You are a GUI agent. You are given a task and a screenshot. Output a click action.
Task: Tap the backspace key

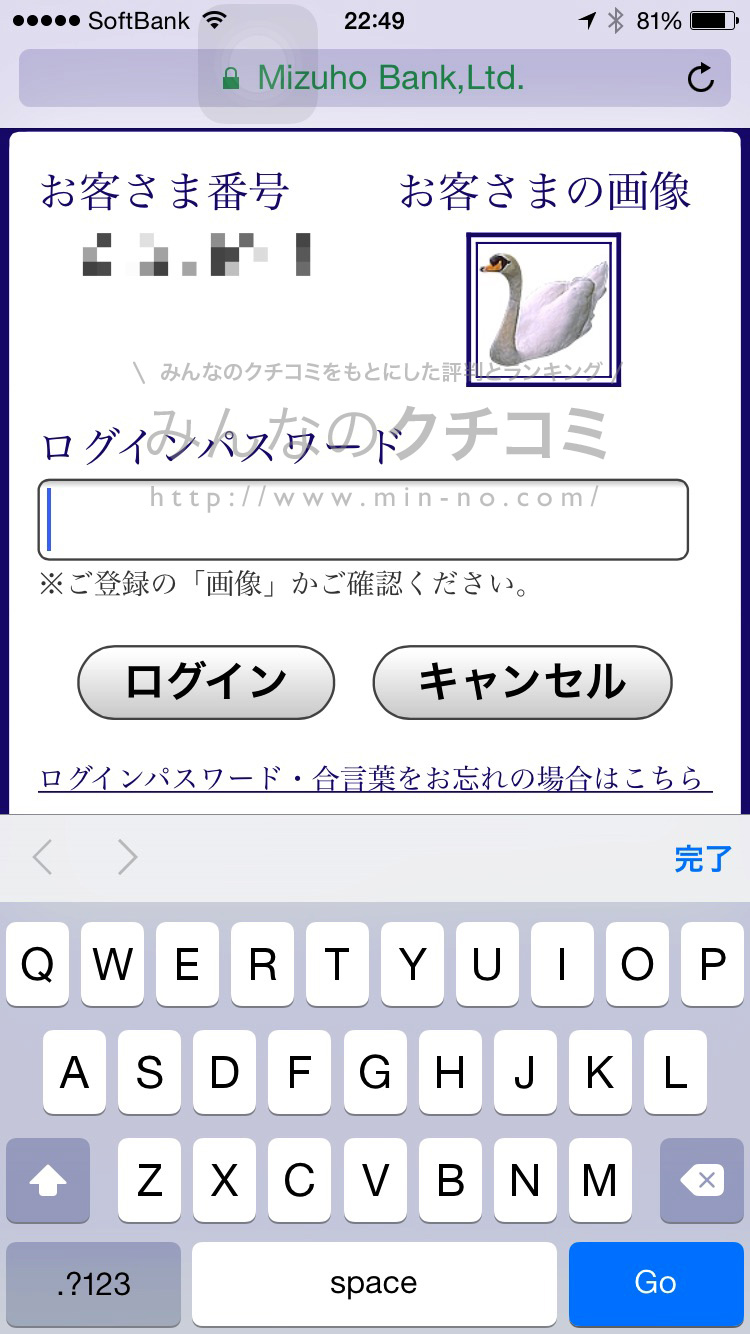(701, 1181)
